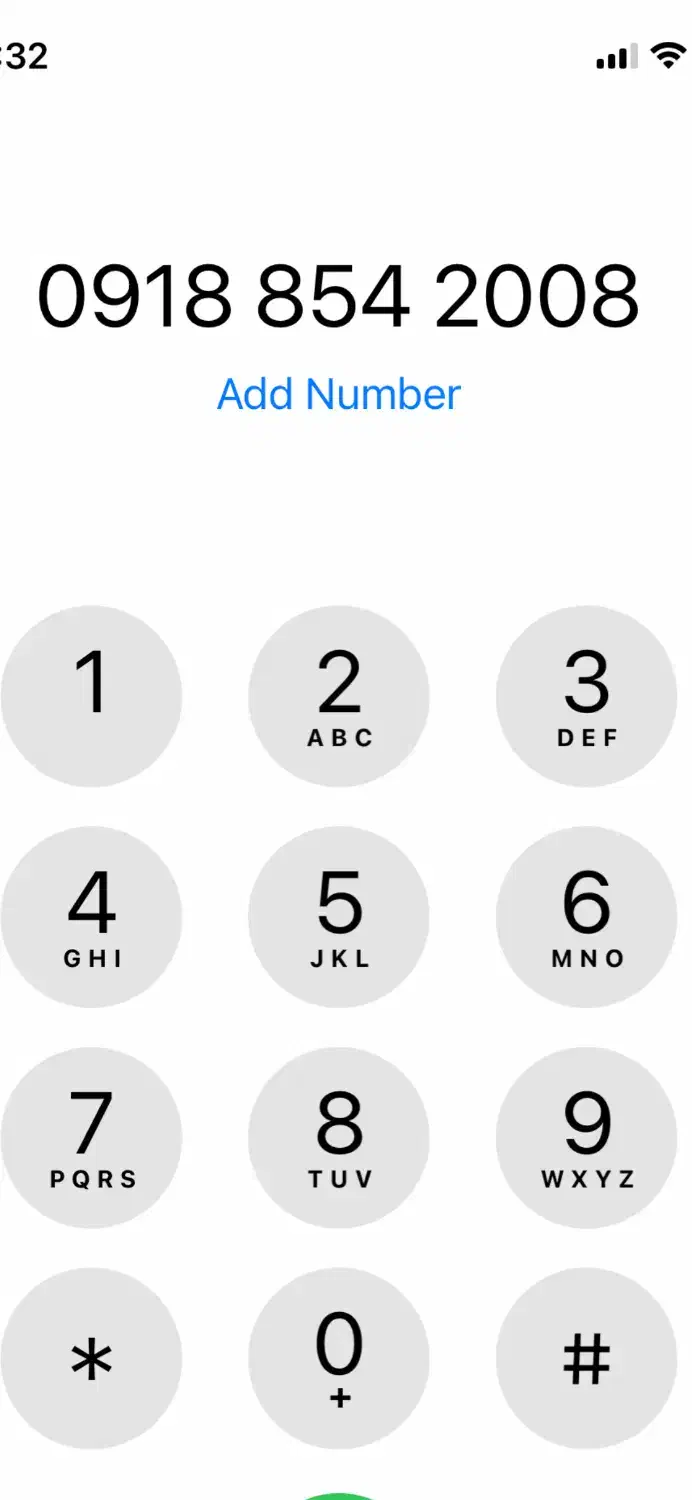Select the 4 GHI key
This screenshot has width=692, height=1500.
pos(92,917)
